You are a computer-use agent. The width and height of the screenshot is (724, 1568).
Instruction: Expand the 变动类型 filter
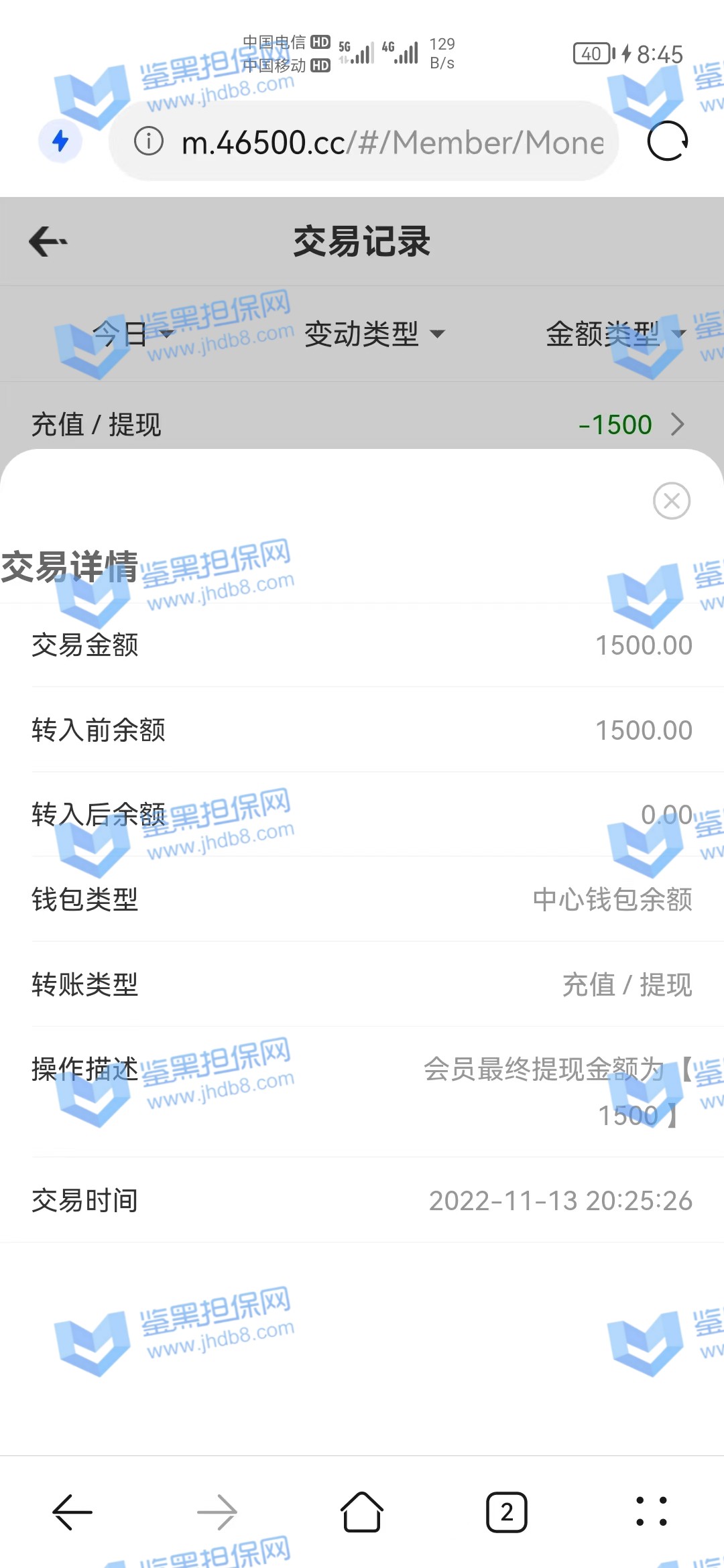374,334
